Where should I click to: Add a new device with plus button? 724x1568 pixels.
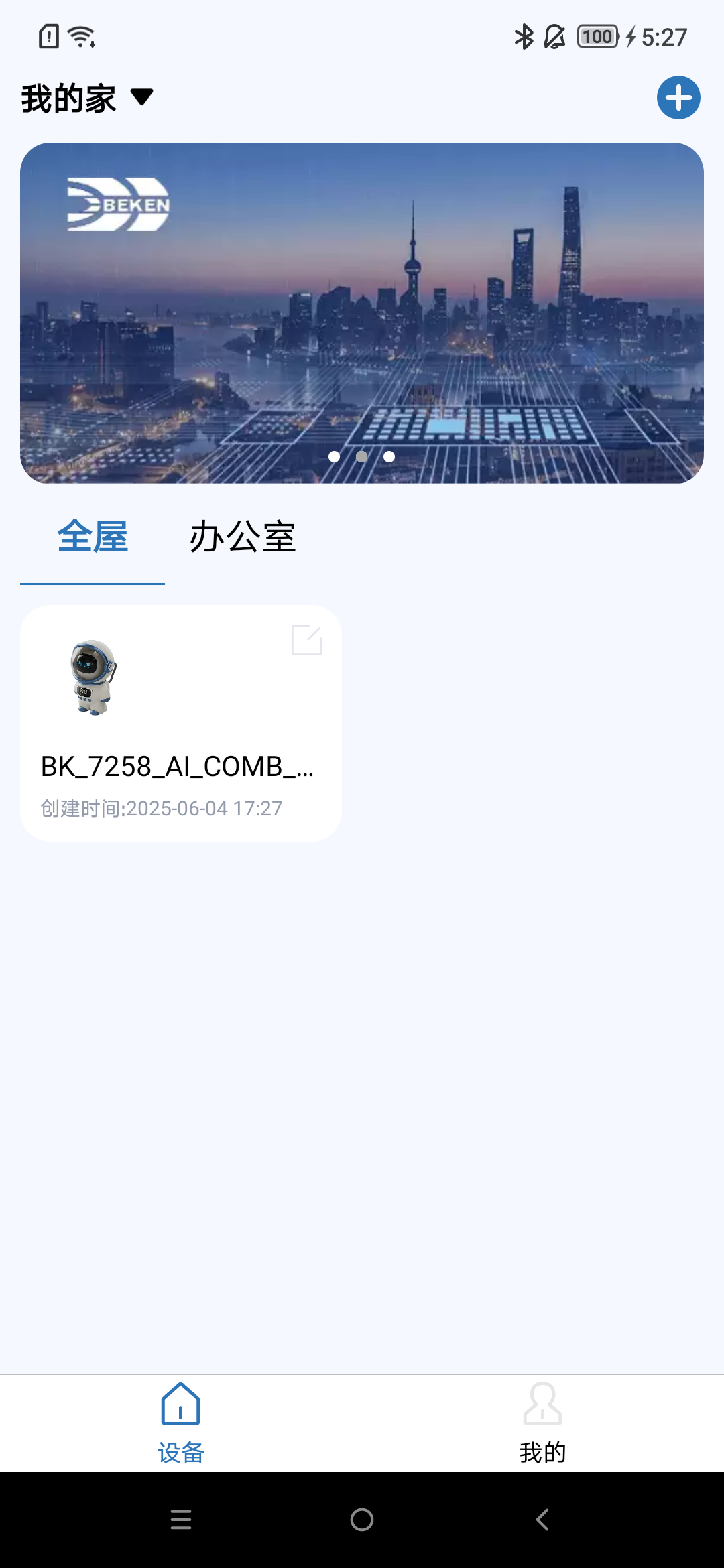[x=678, y=98]
